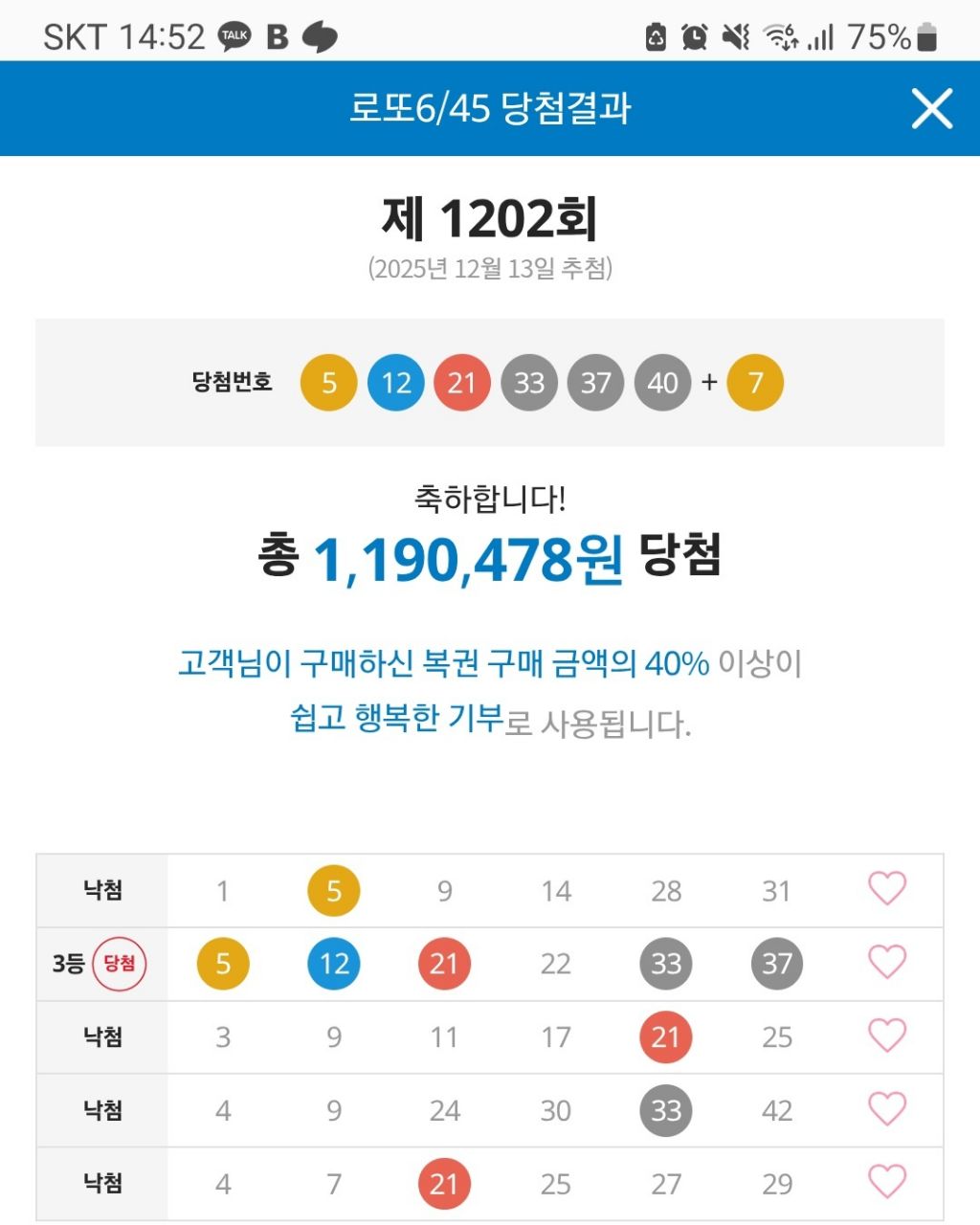This screenshot has width=980, height=1225.
Task: Tap the heart on the 3등 당첨 row
Action: (x=887, y=963)
